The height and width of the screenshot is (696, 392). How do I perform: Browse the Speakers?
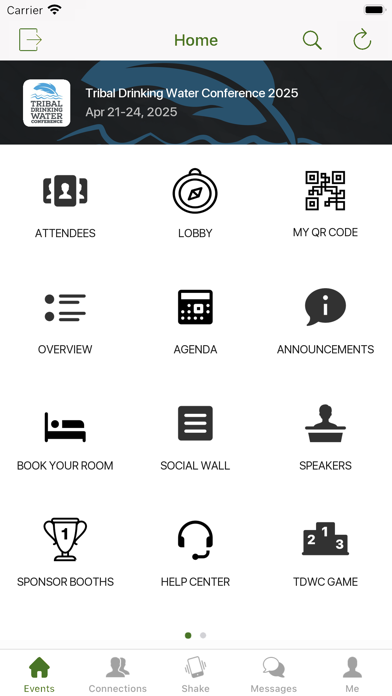click(325, 437)
